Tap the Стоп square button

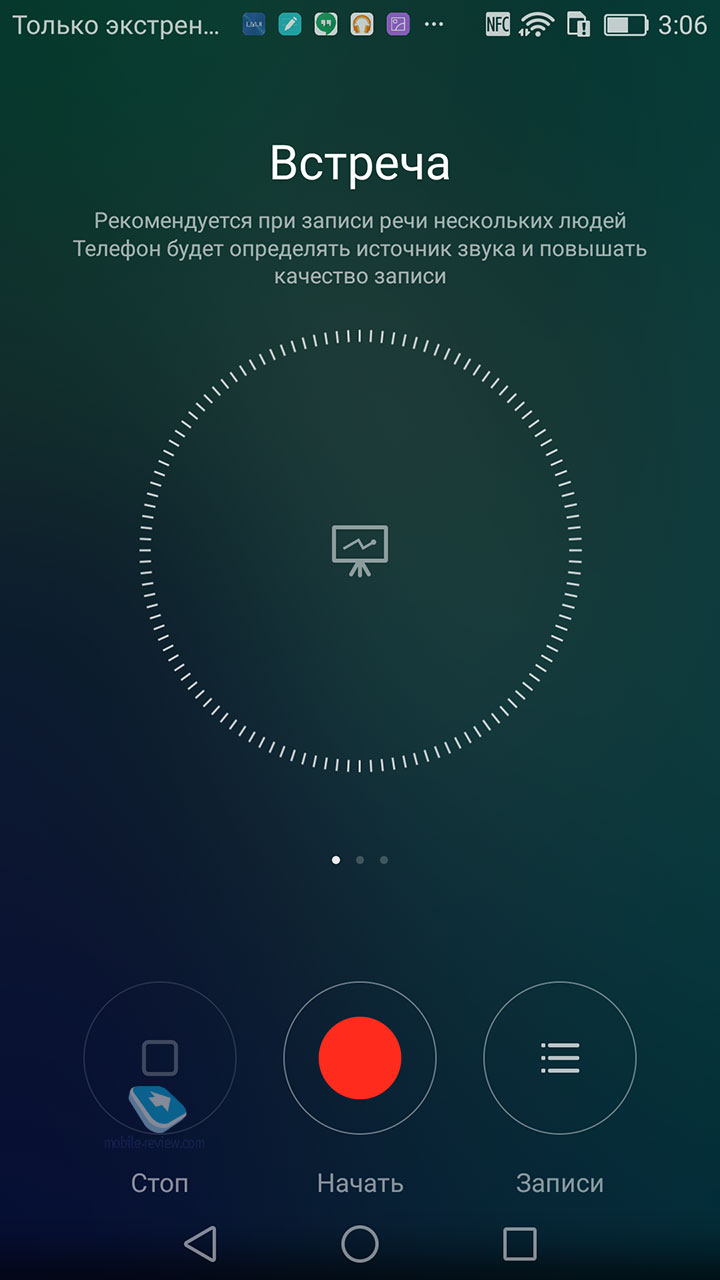tap(160, 1058)
